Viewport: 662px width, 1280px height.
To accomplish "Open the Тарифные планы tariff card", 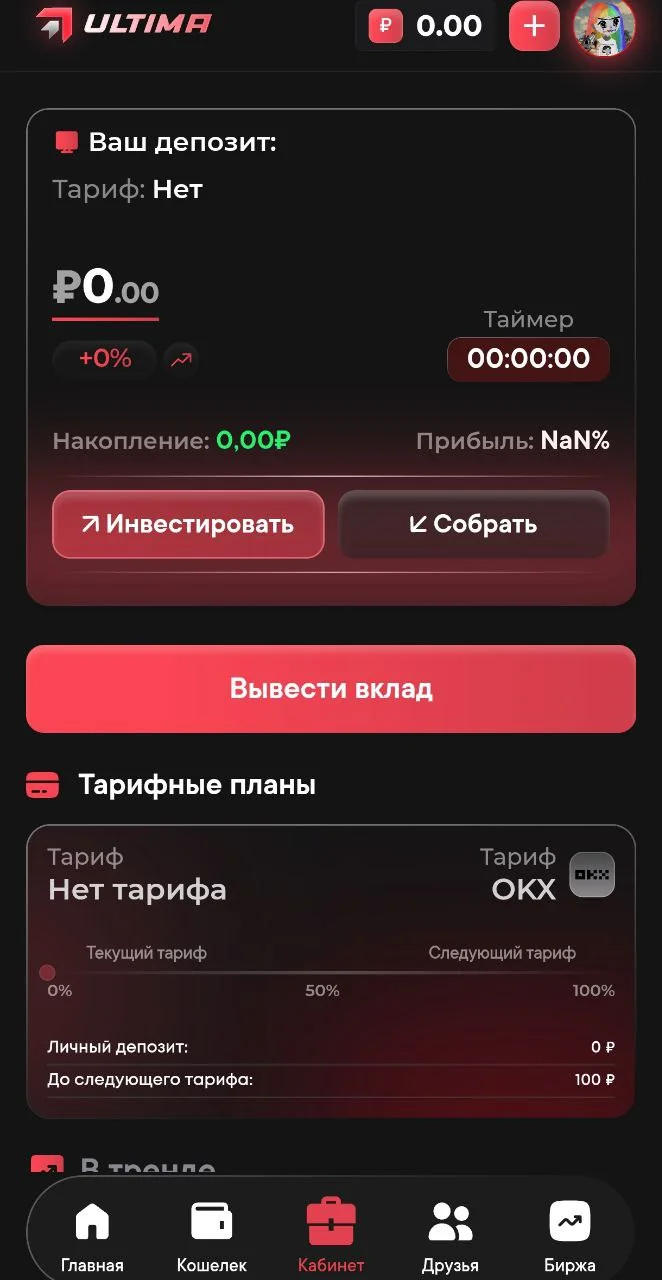I will click(x=331, y=971).
